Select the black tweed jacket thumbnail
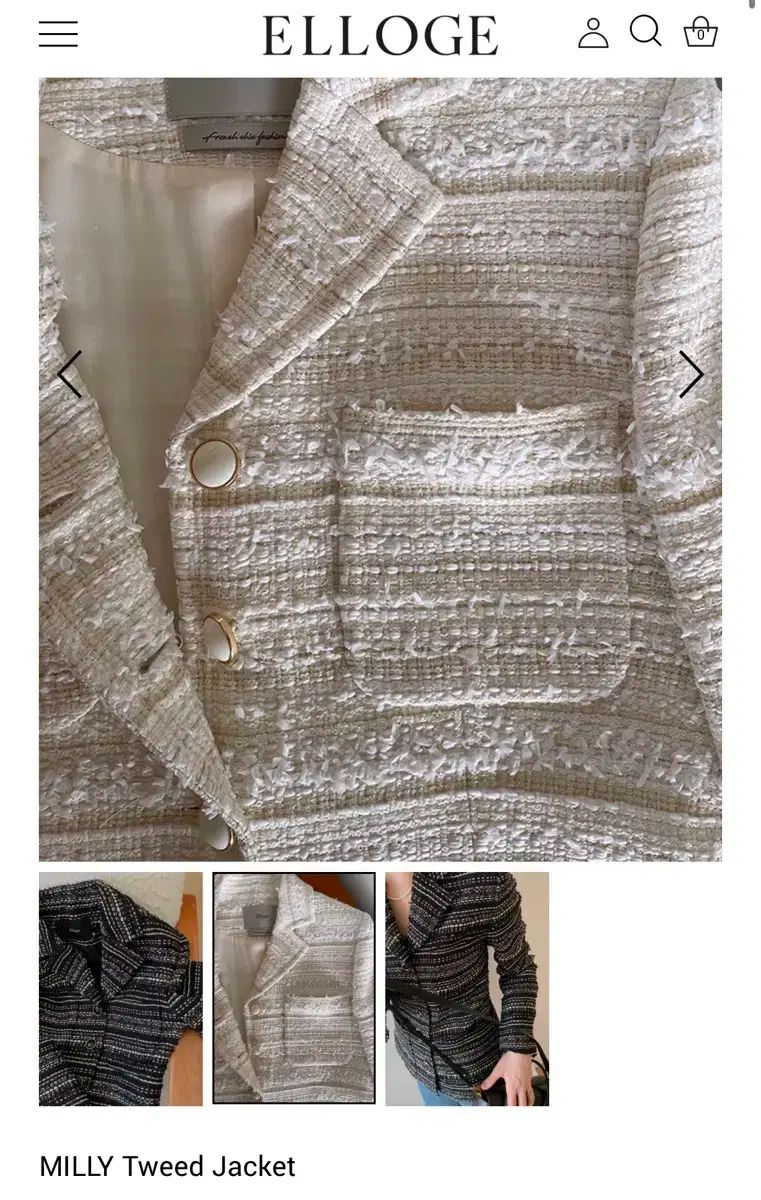The width and height of the screenshot is (761, 1200). pos(120,989)
